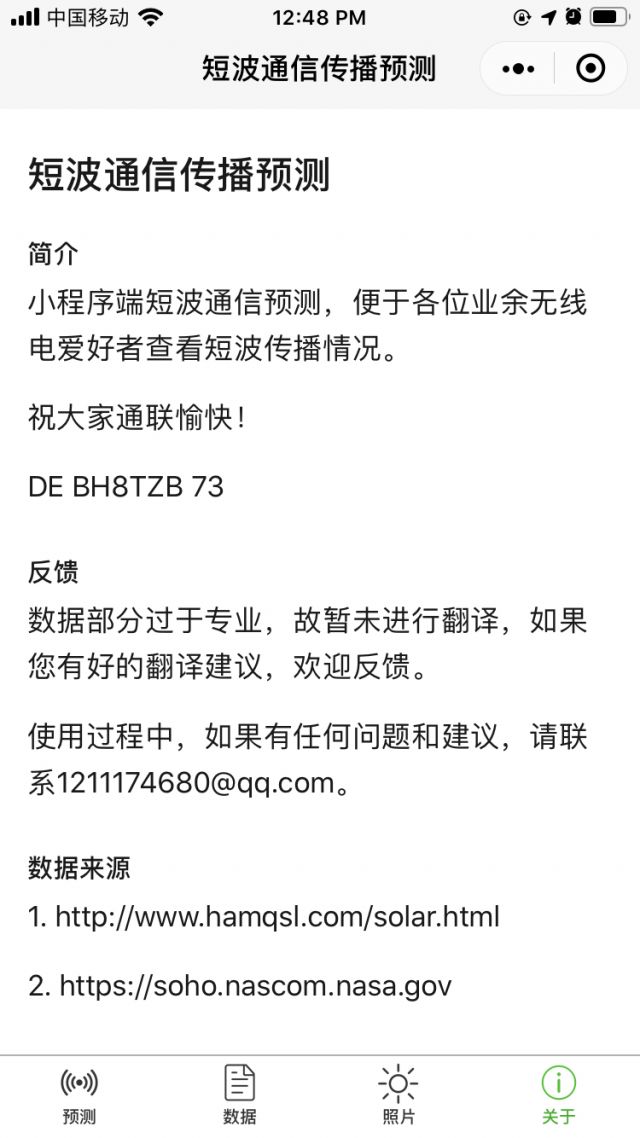Close the mini program with the circle button

[590, 69]
